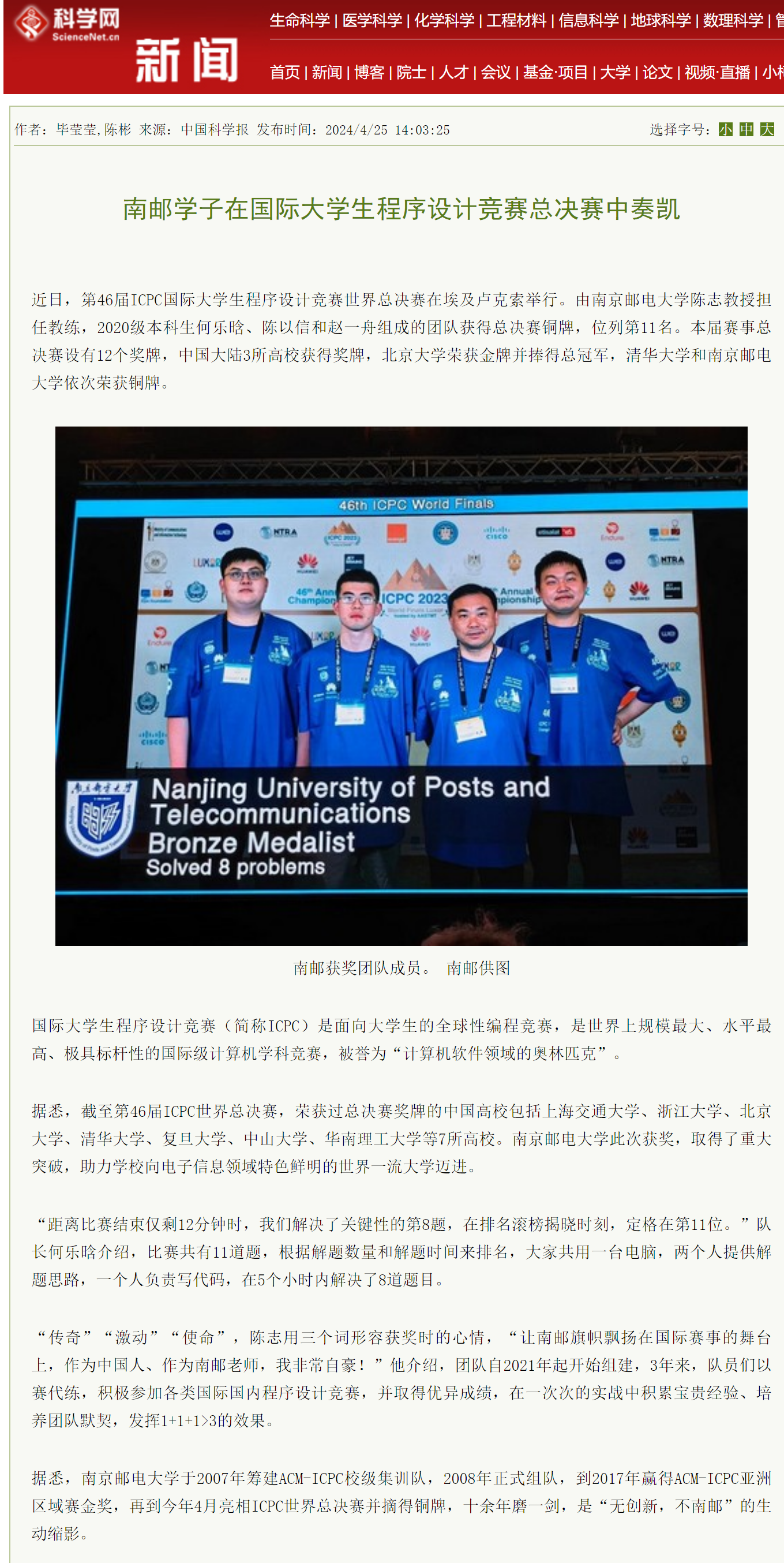Switch to the 博客 section

pos(369,72)
